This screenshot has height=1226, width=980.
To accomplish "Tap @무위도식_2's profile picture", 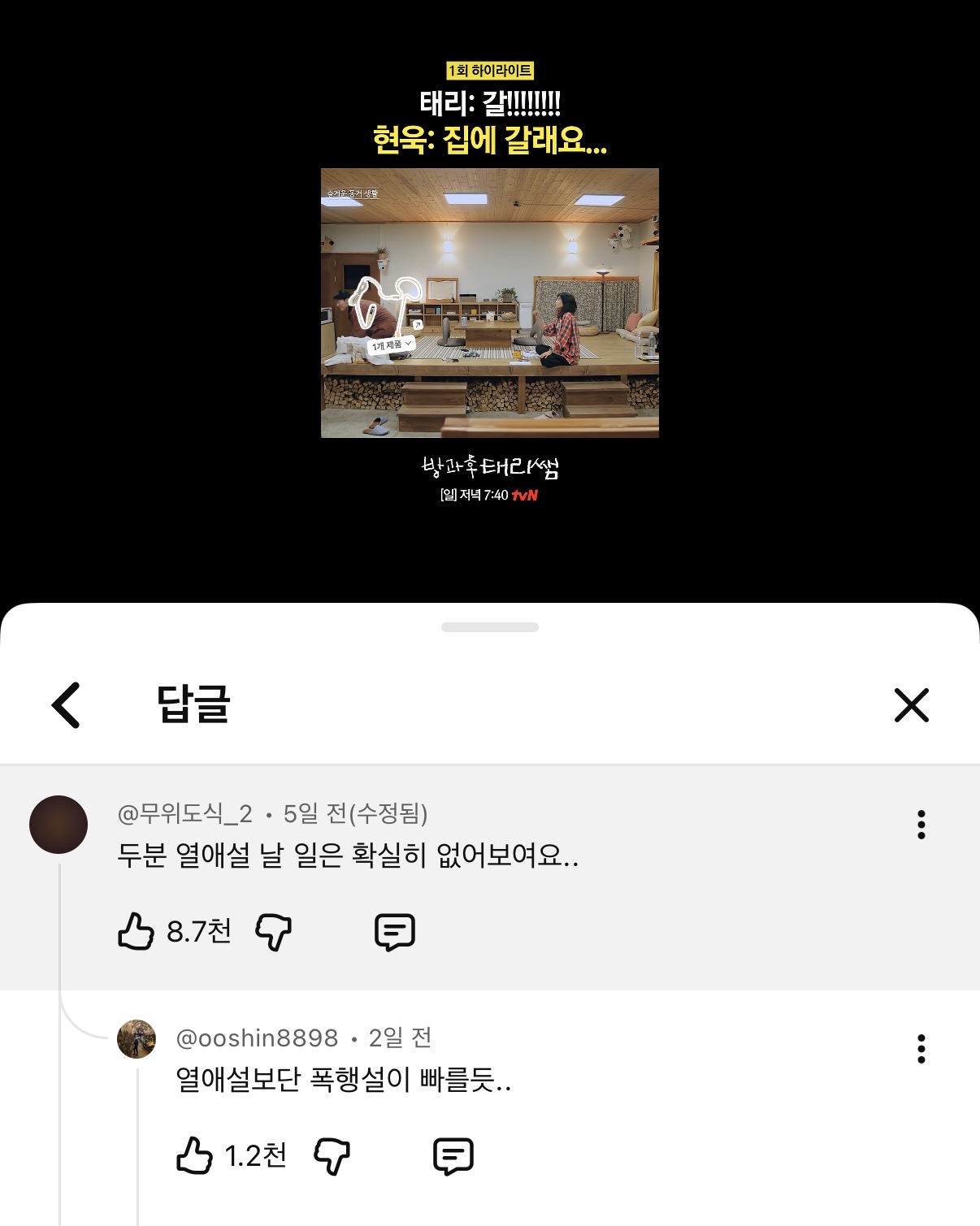I will (57, 825).
